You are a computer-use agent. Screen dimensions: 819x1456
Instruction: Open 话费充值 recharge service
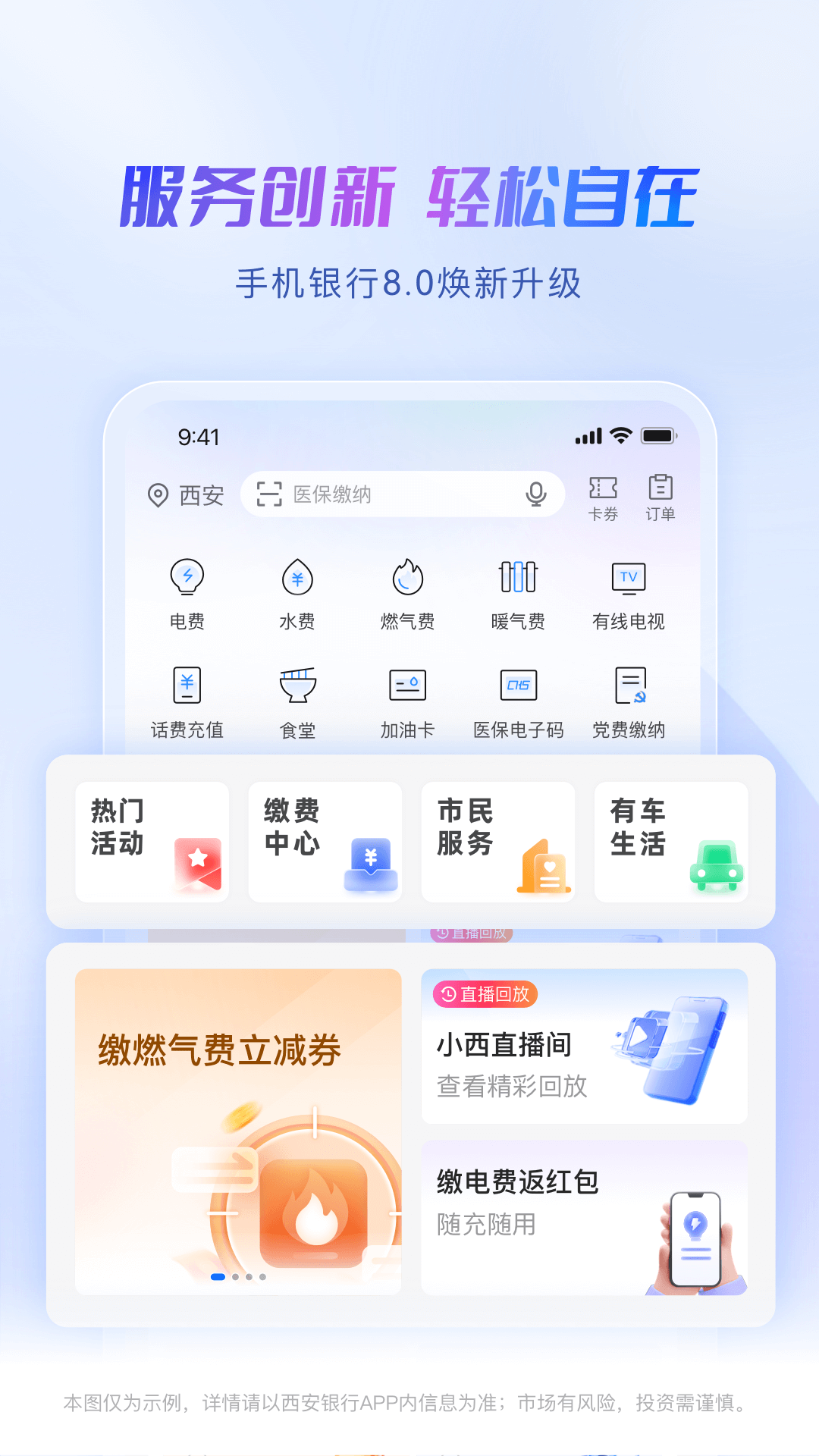click(188, 701)
